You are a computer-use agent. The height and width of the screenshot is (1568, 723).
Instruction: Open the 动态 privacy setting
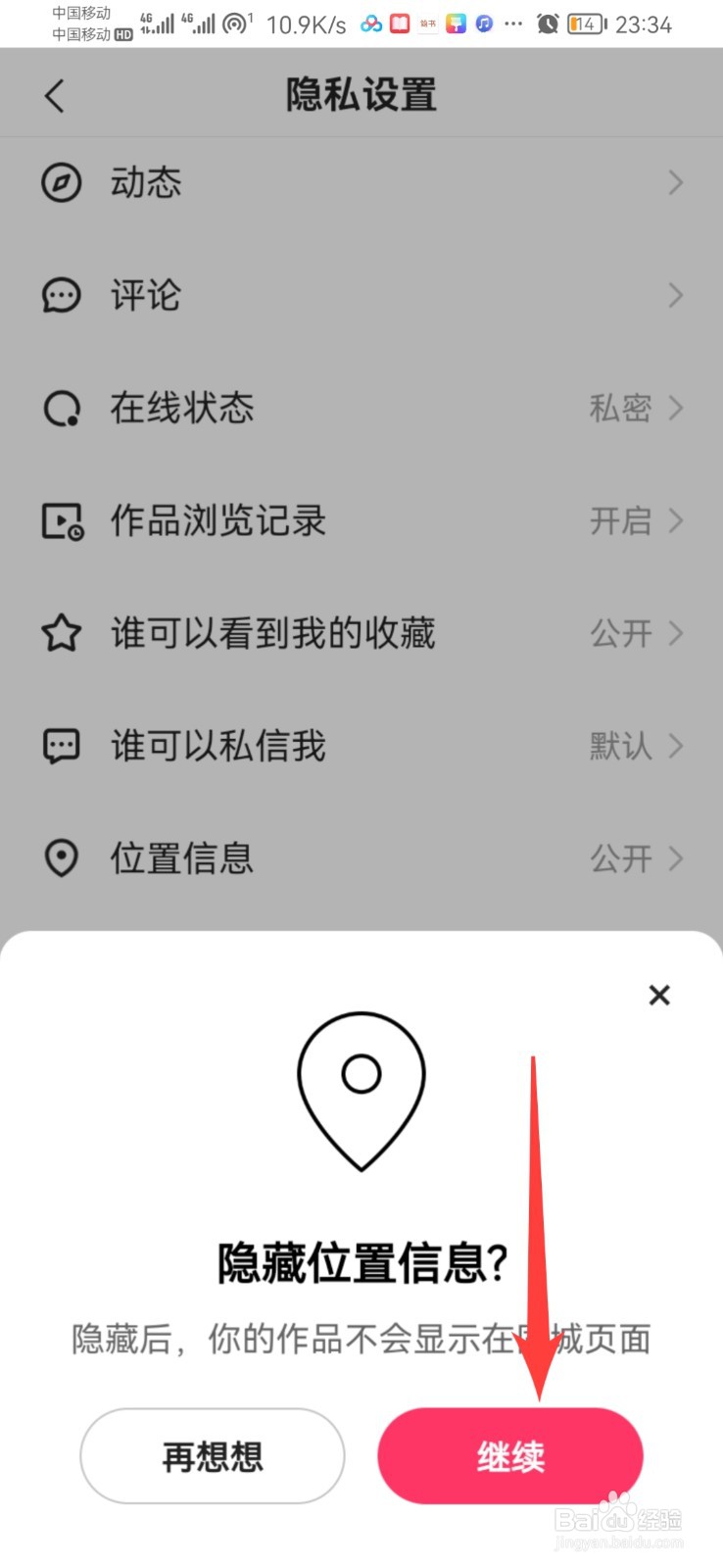pyautogui.click(x=361, y=182)
